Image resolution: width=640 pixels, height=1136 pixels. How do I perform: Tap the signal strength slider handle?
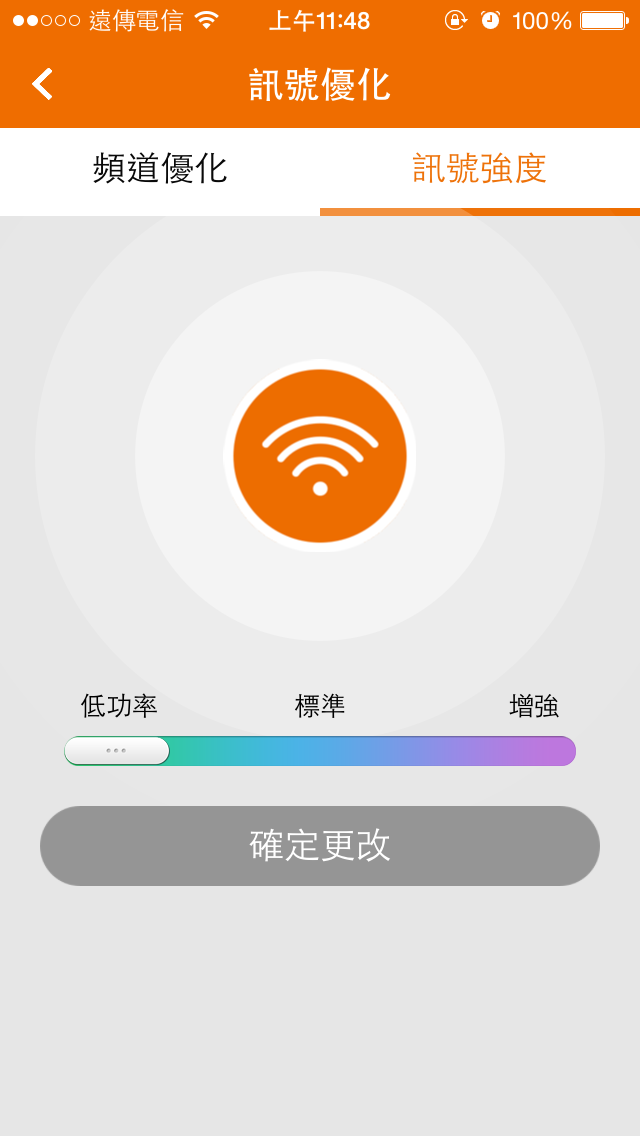(117, 751)
